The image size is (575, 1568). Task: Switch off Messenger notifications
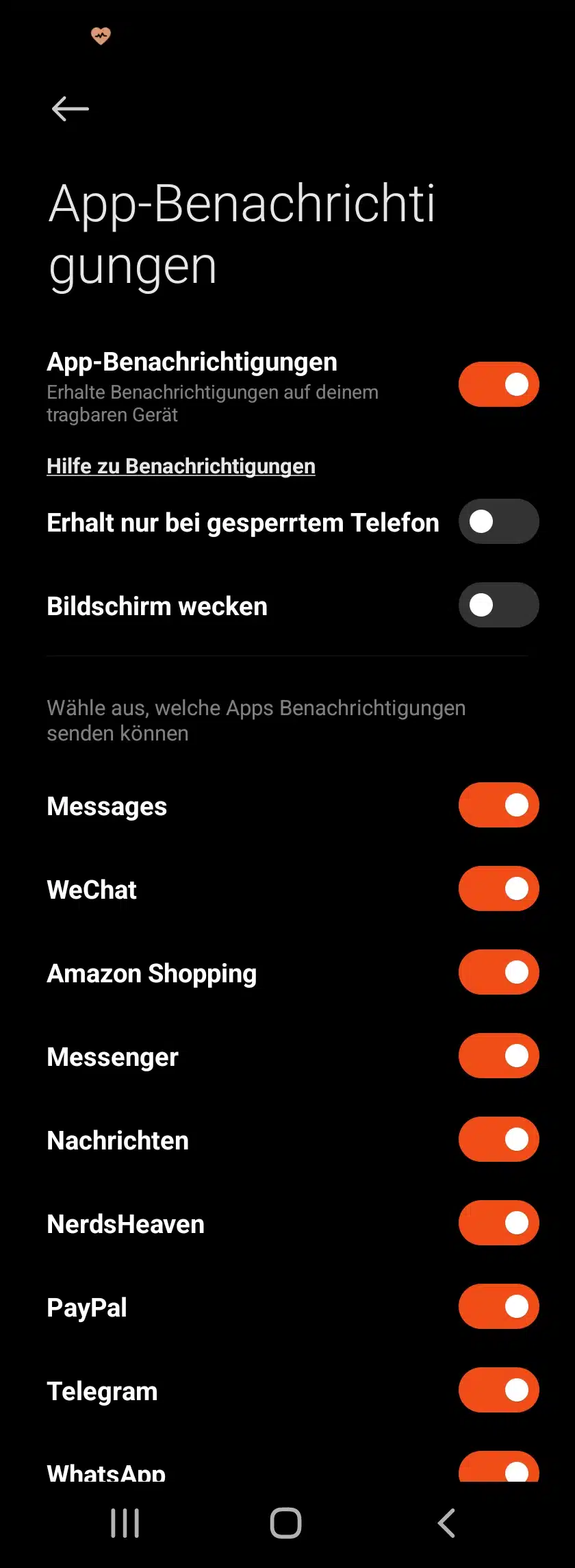pyautogui.click(x=498, y=1056)
